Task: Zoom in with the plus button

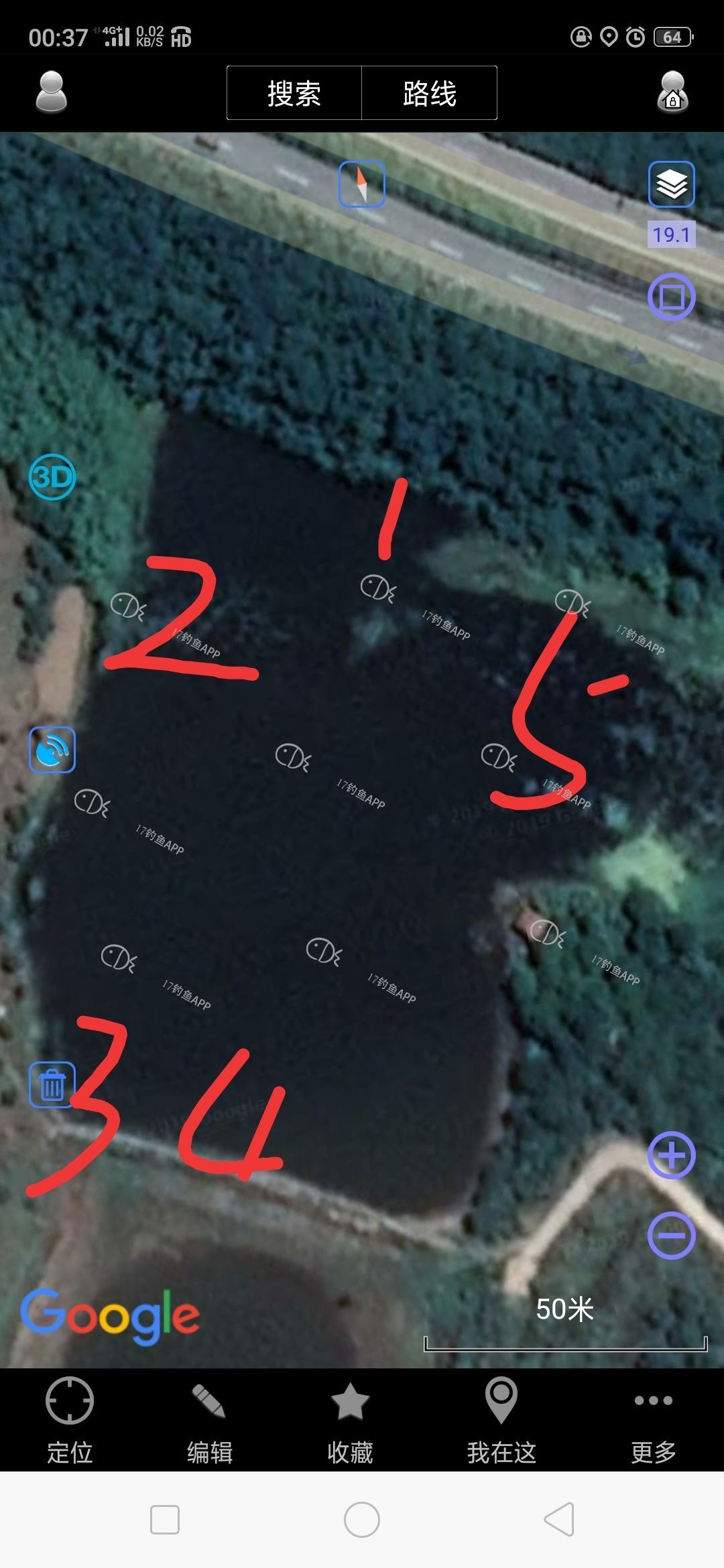Action: click(x=671, y=1155)
